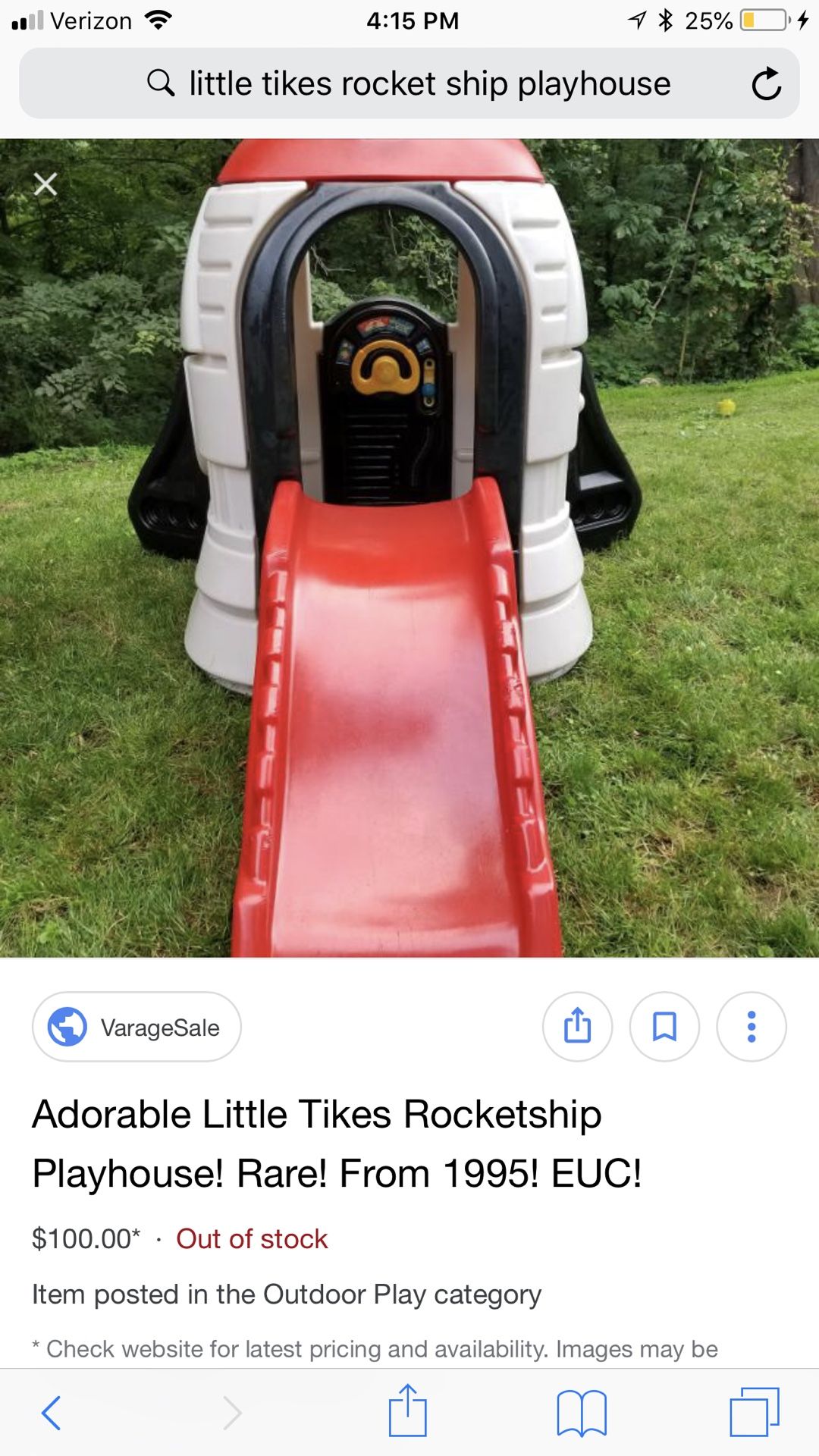Show open Safari tabs
Viewport: 819px width, 1456px height.
[x=755, y=1412]
